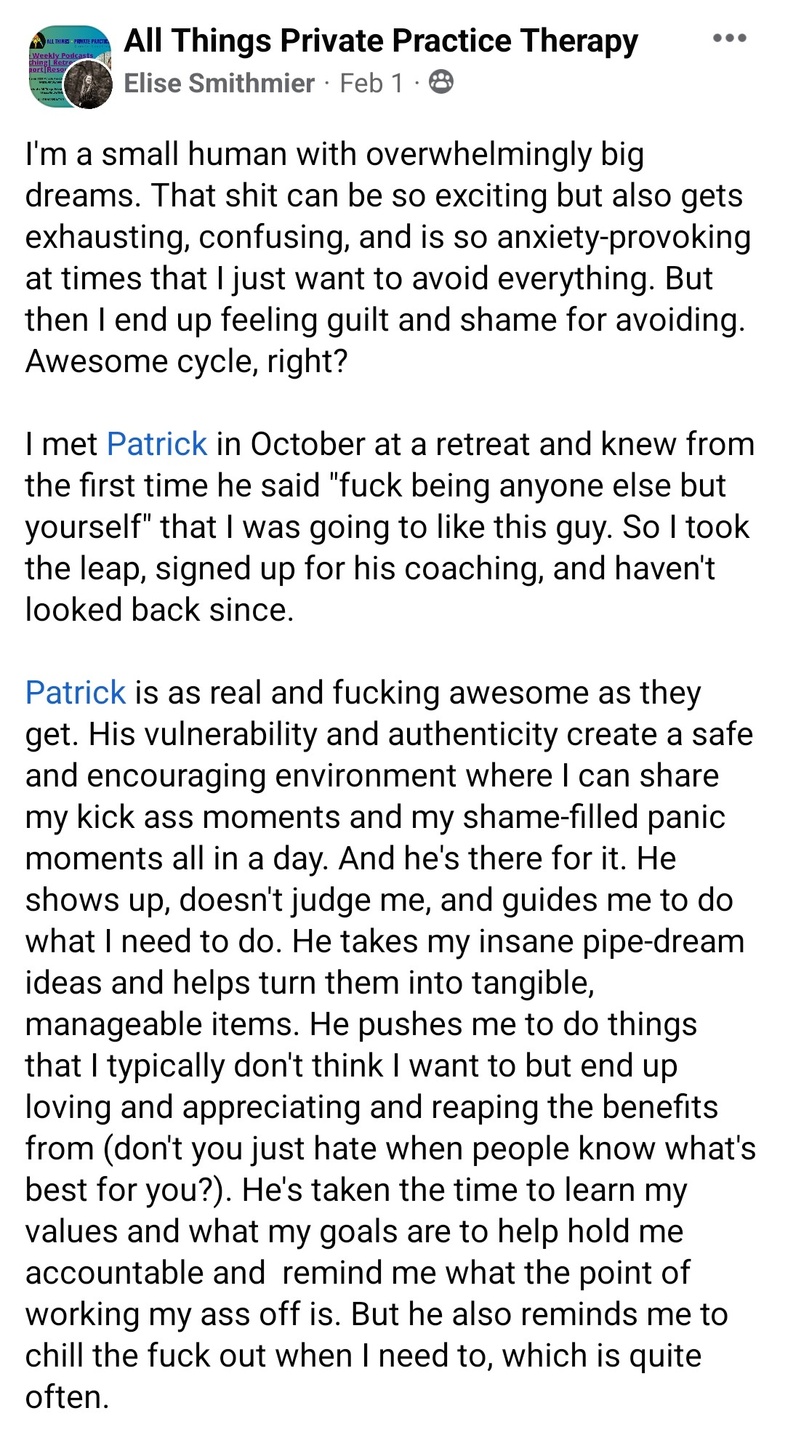Open Patrick's profile from "I met Patrick"

[157, 442]
